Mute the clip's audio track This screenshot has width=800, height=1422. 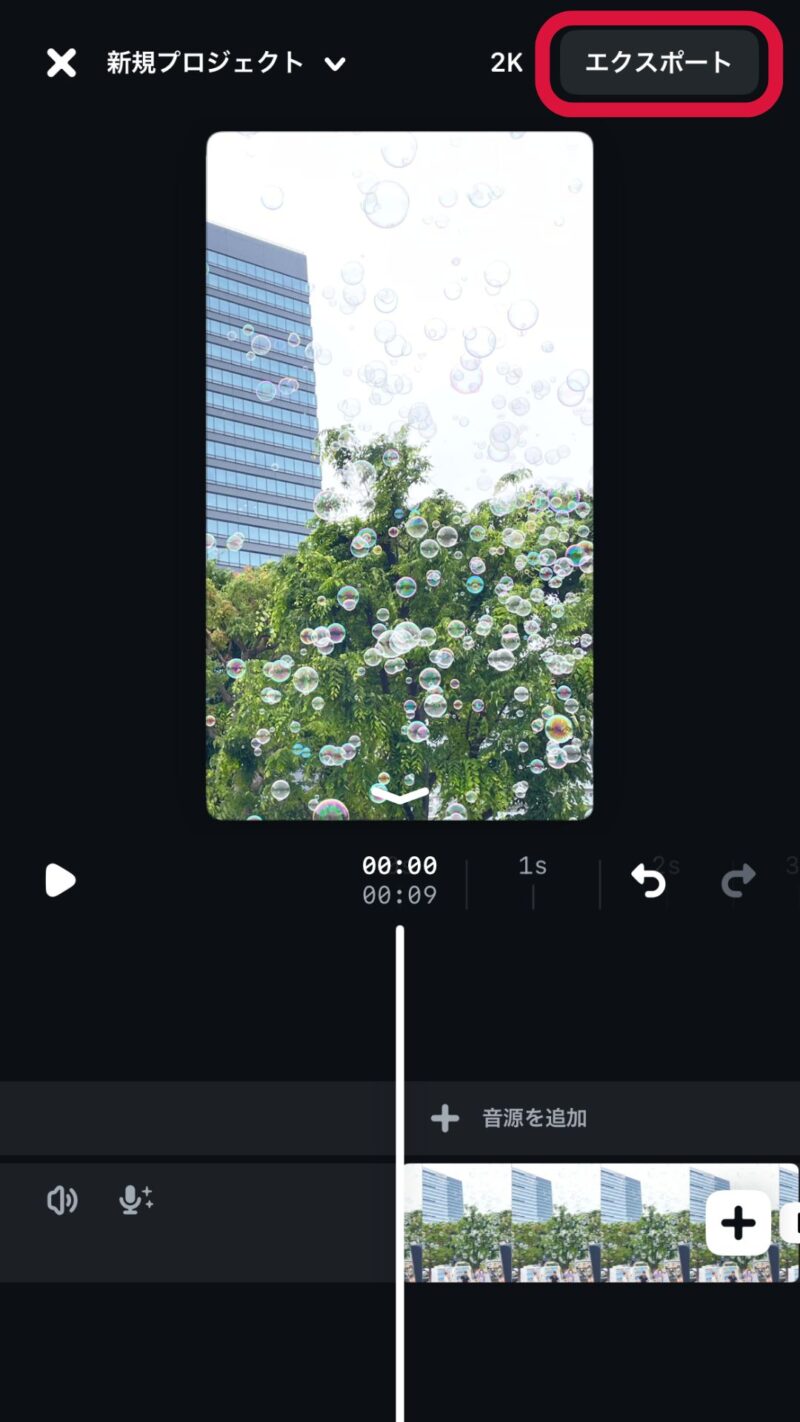62,1200
